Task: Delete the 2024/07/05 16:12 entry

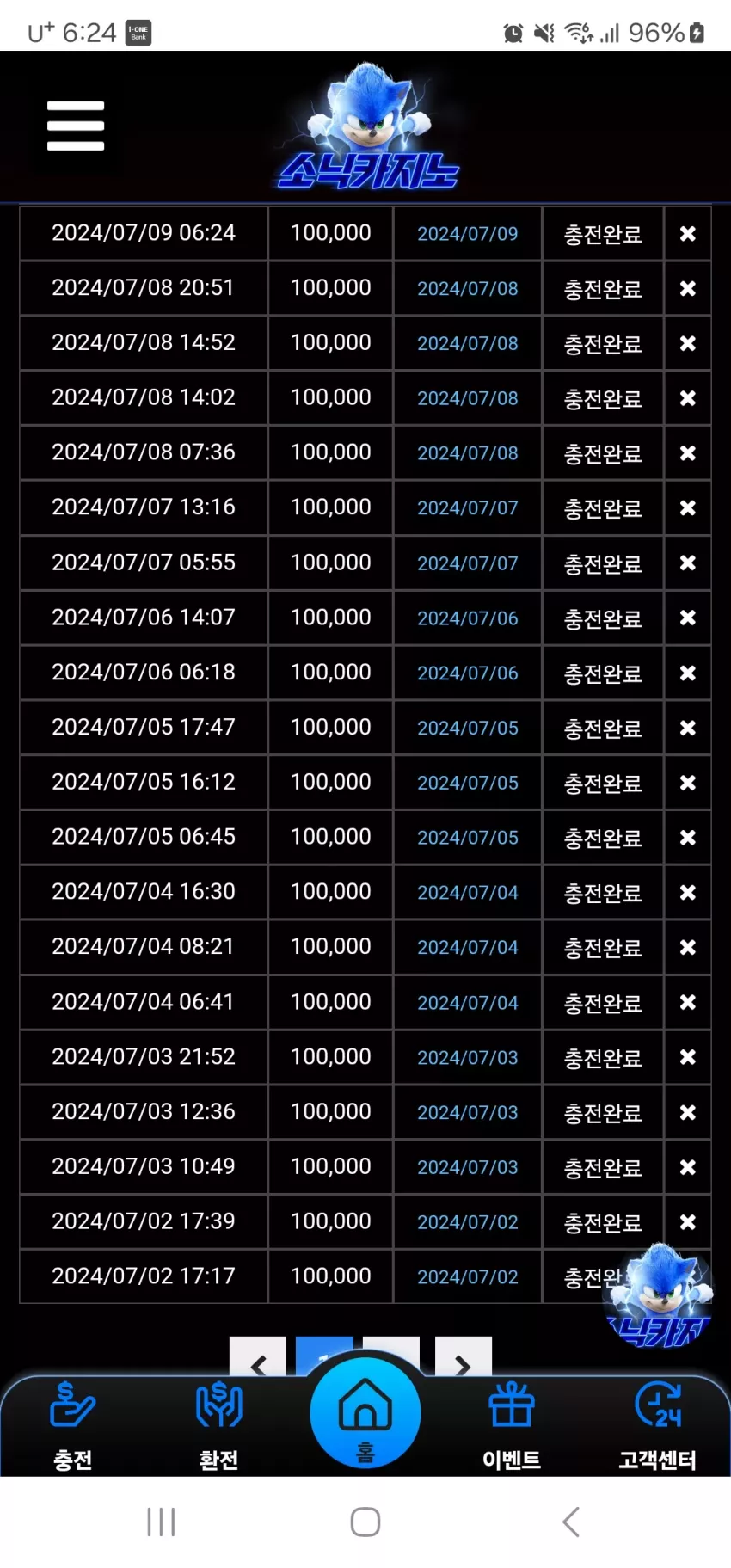Action: coord(687,783)
